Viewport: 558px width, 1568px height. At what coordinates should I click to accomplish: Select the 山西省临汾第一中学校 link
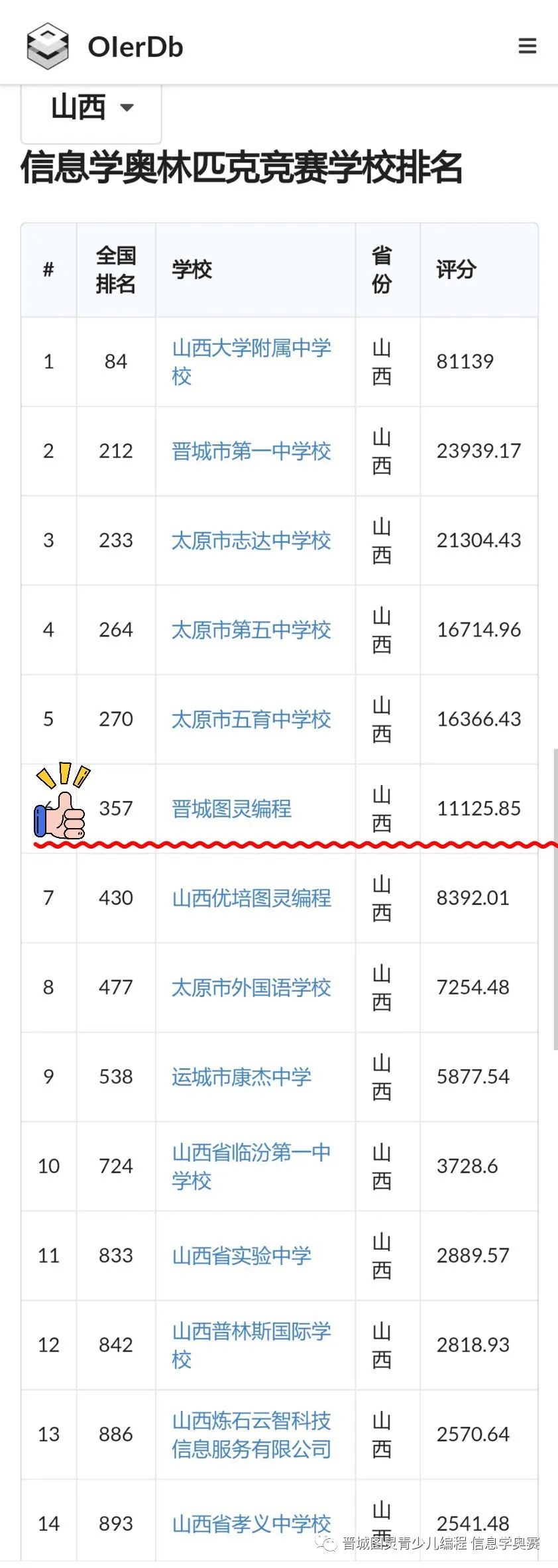pos(251,1166)
